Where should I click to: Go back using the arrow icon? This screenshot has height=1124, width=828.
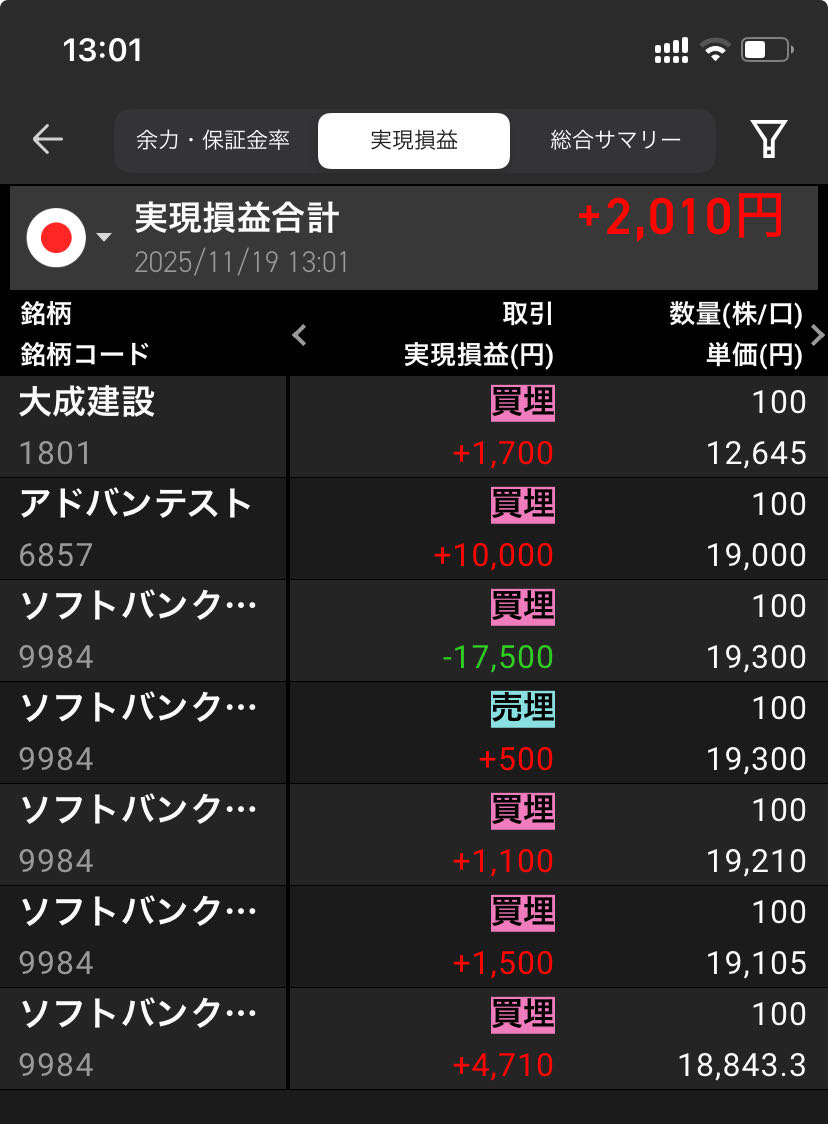[x=47, y=140]
